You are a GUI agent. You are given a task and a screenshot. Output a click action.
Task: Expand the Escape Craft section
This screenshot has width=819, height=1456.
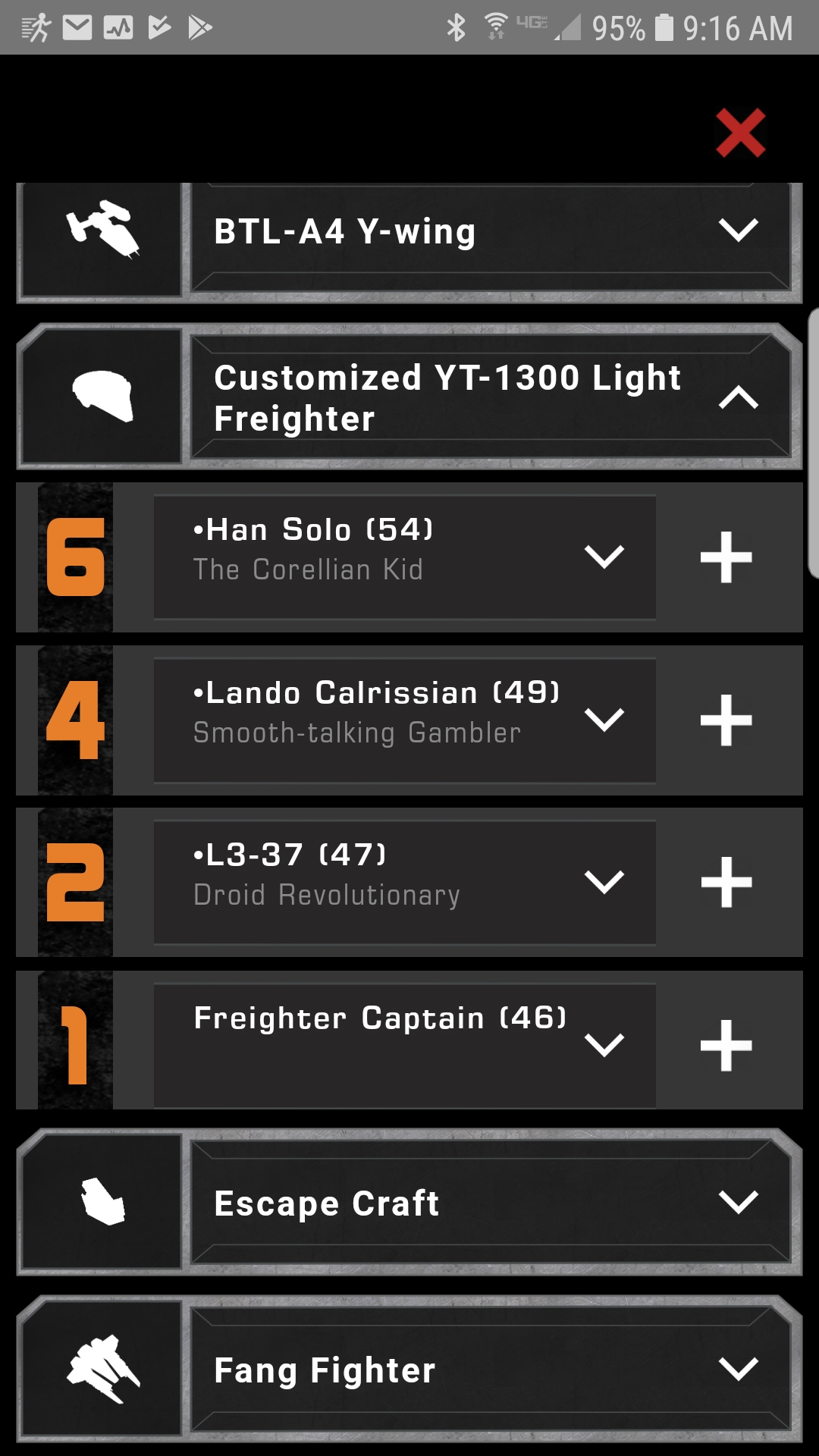pyautogui.click(x=738, y=1202)
